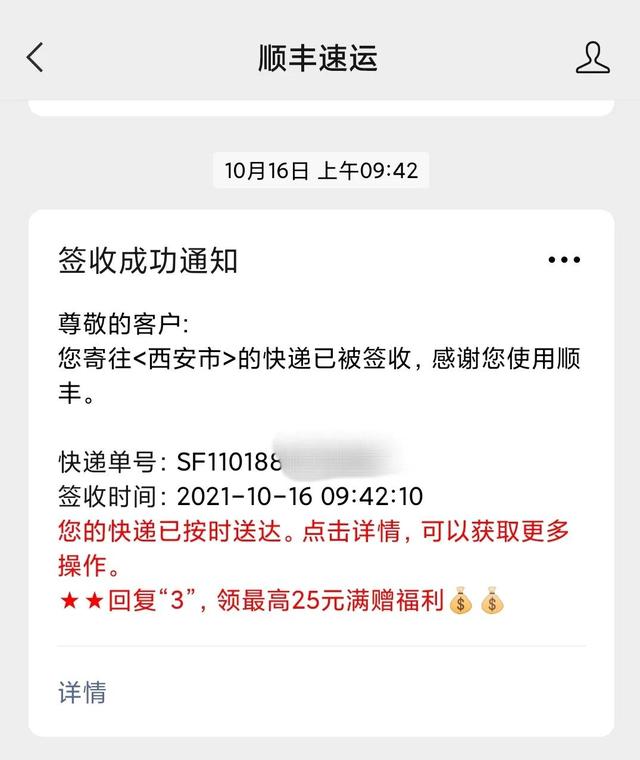This screenshot has width=640, height=760.
Task: Open the 顺丰速运 account profile icon
Action: pyautogui.click(x=592, y=57)
